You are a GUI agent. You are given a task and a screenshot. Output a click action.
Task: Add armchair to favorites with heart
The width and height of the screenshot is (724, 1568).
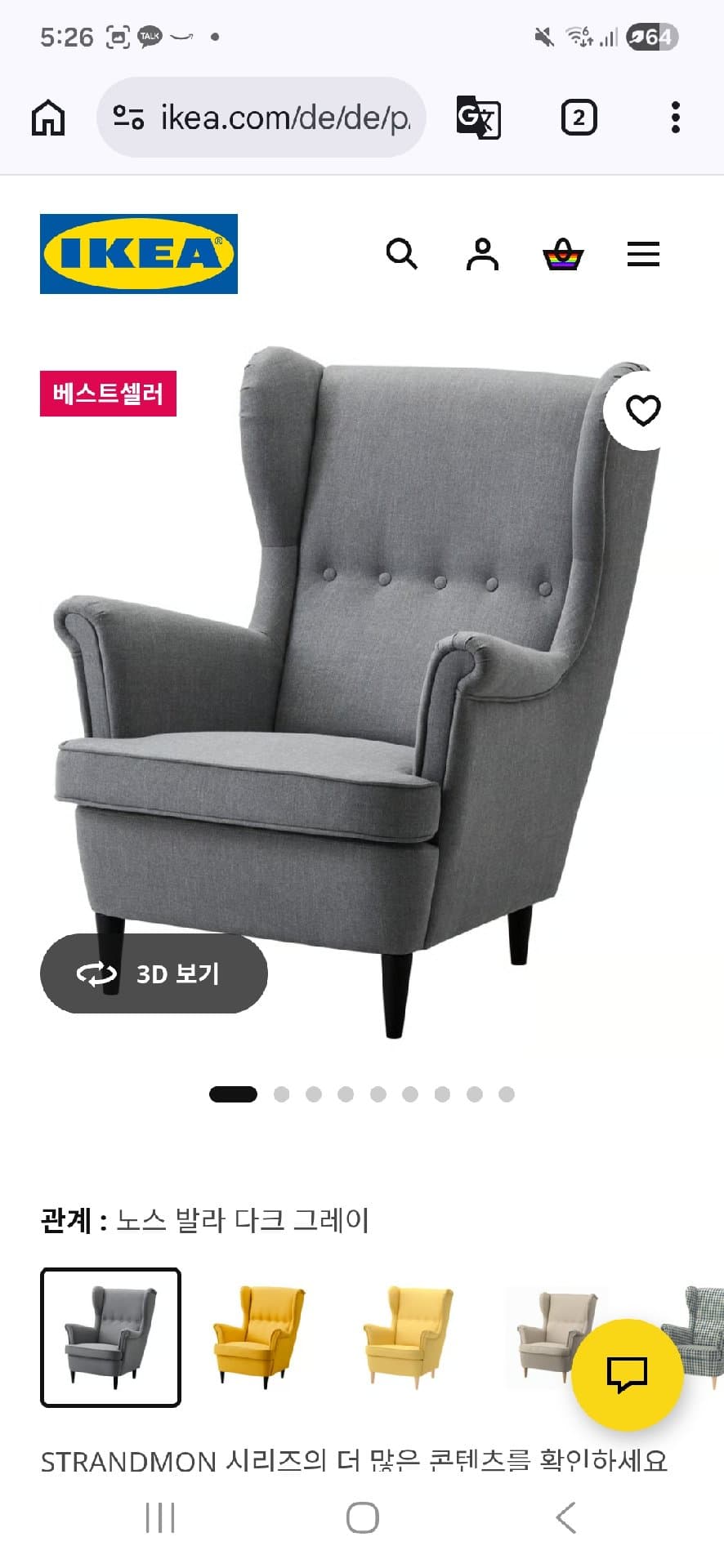[642, 410]
